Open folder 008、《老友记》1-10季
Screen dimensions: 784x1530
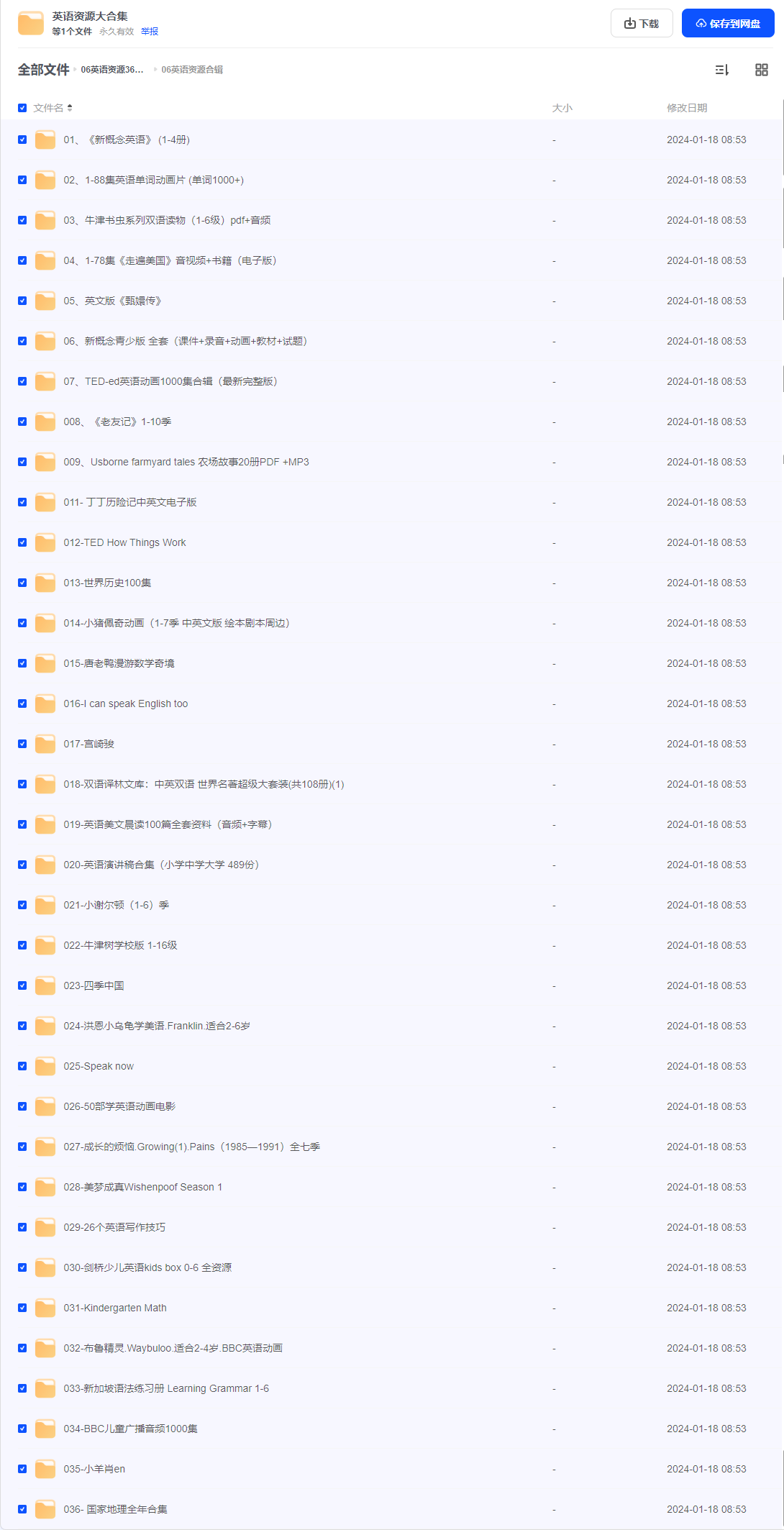tap(117, 422)
